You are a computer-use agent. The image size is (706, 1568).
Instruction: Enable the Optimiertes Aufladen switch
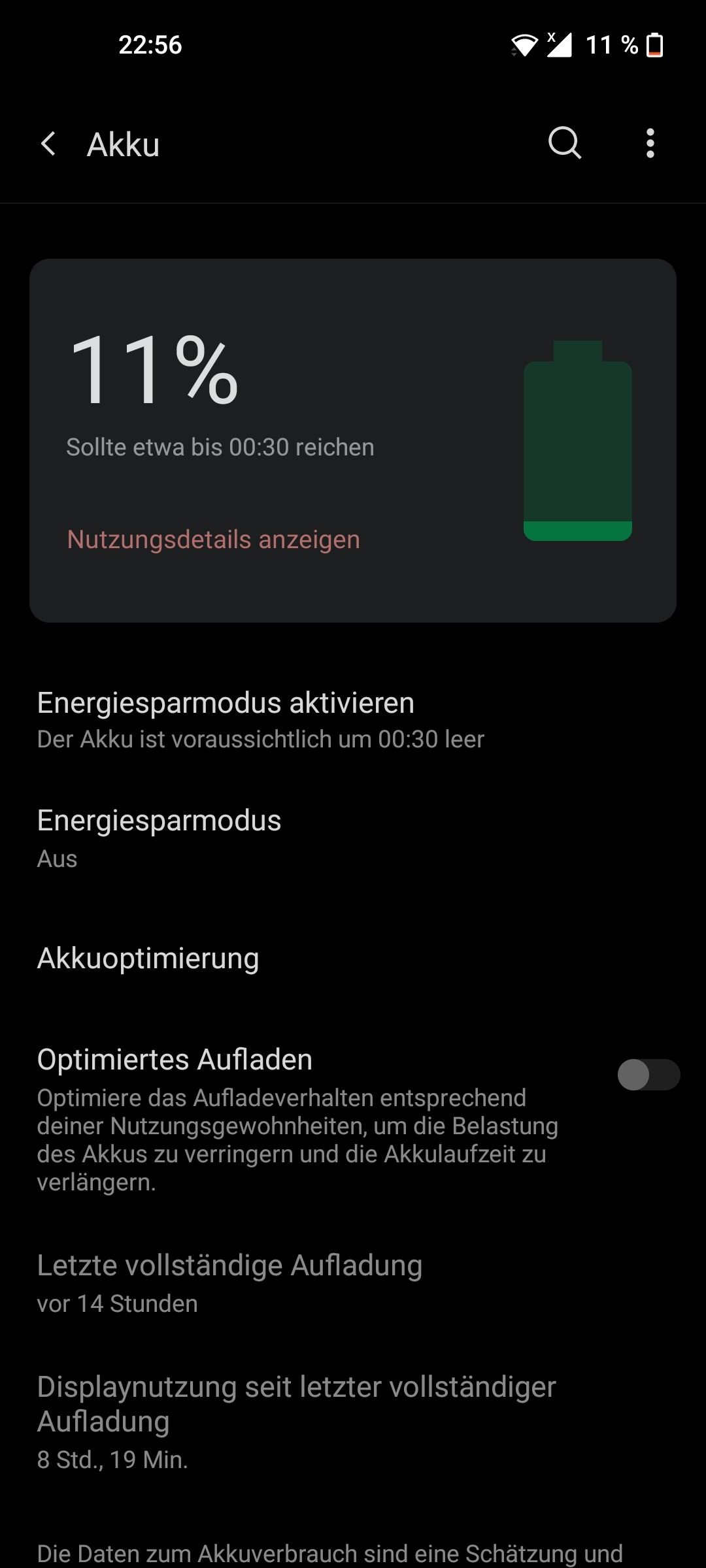[648, 1075]
